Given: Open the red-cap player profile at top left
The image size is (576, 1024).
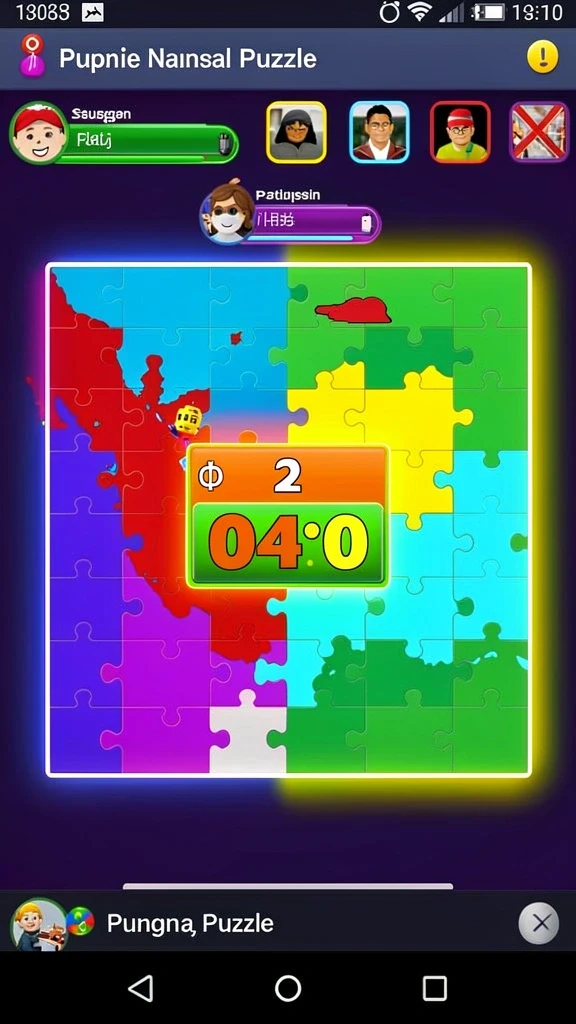Looking at the screenshot, I should [x=39, y=133].
